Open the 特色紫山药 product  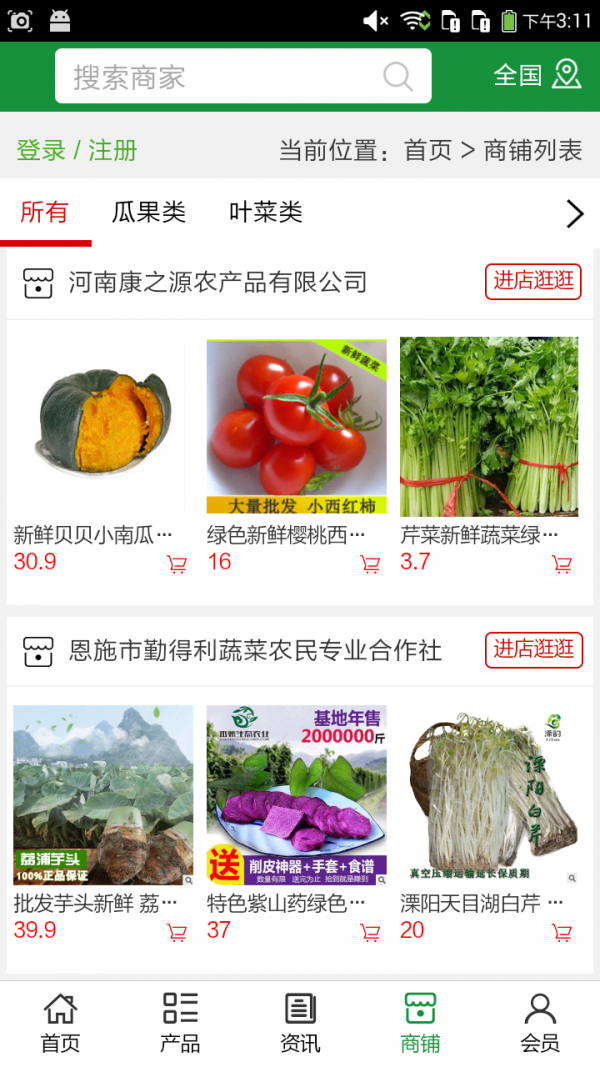296,795
